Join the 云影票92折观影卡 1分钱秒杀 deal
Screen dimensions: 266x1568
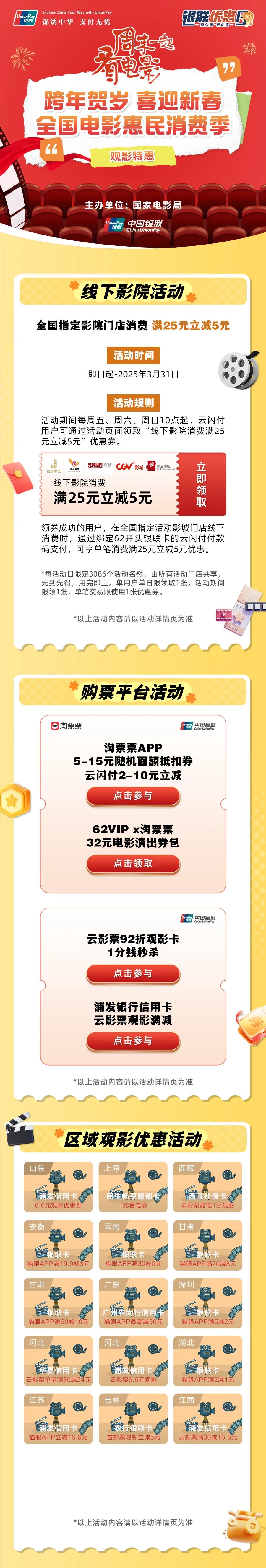point(133,973)
